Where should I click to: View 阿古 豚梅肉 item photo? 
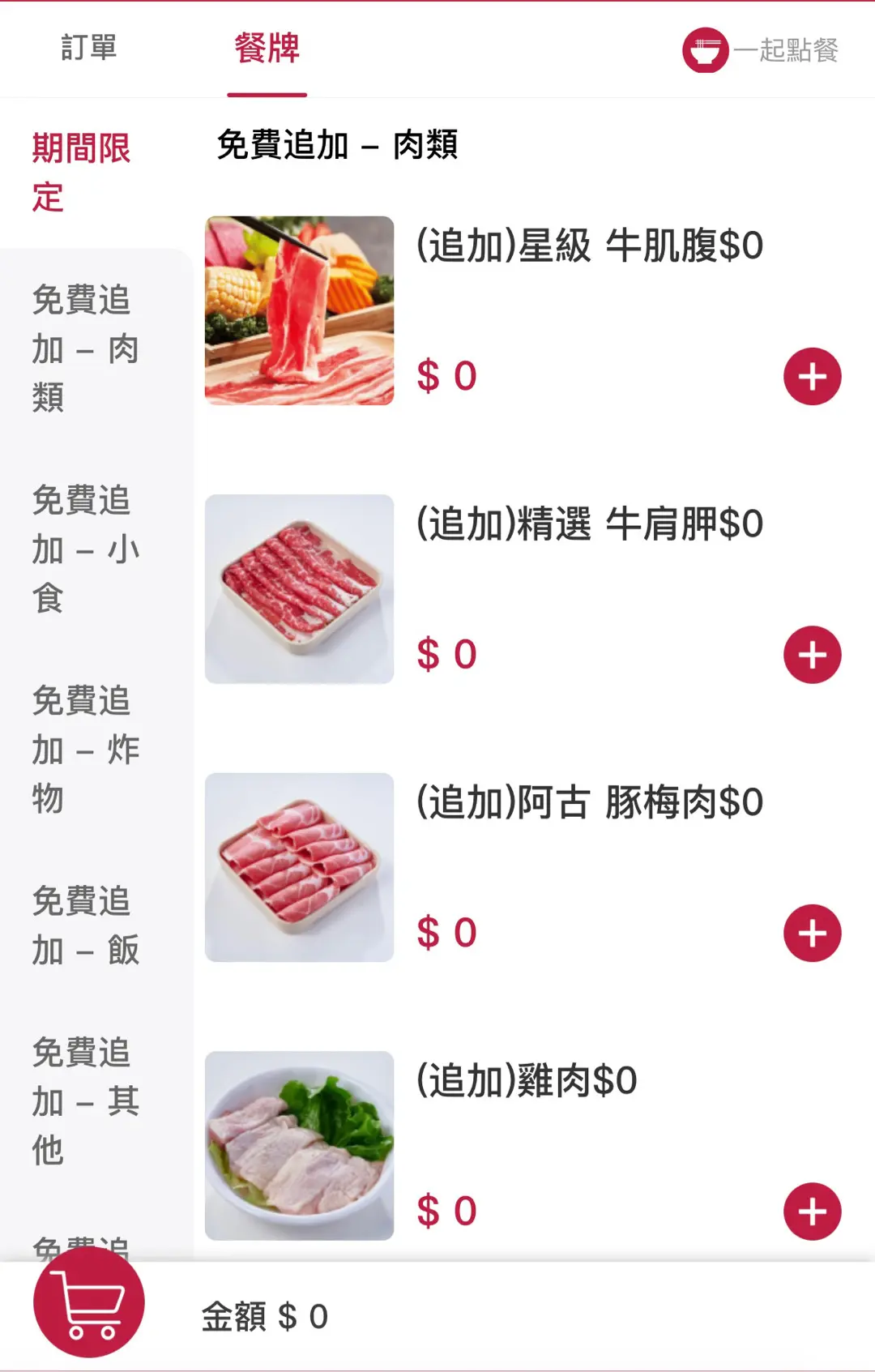[x=299, y=867]
